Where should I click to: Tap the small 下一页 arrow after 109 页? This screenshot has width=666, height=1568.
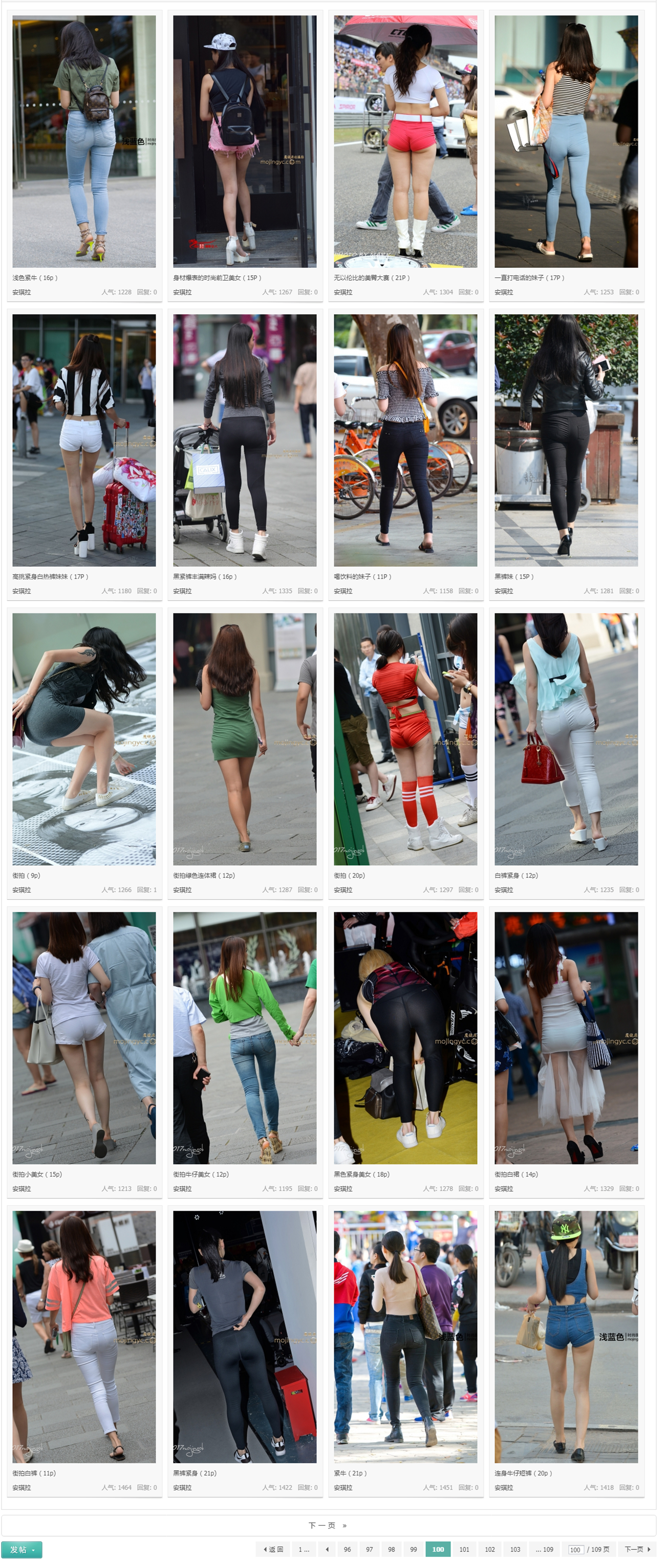pos(637,1549)
